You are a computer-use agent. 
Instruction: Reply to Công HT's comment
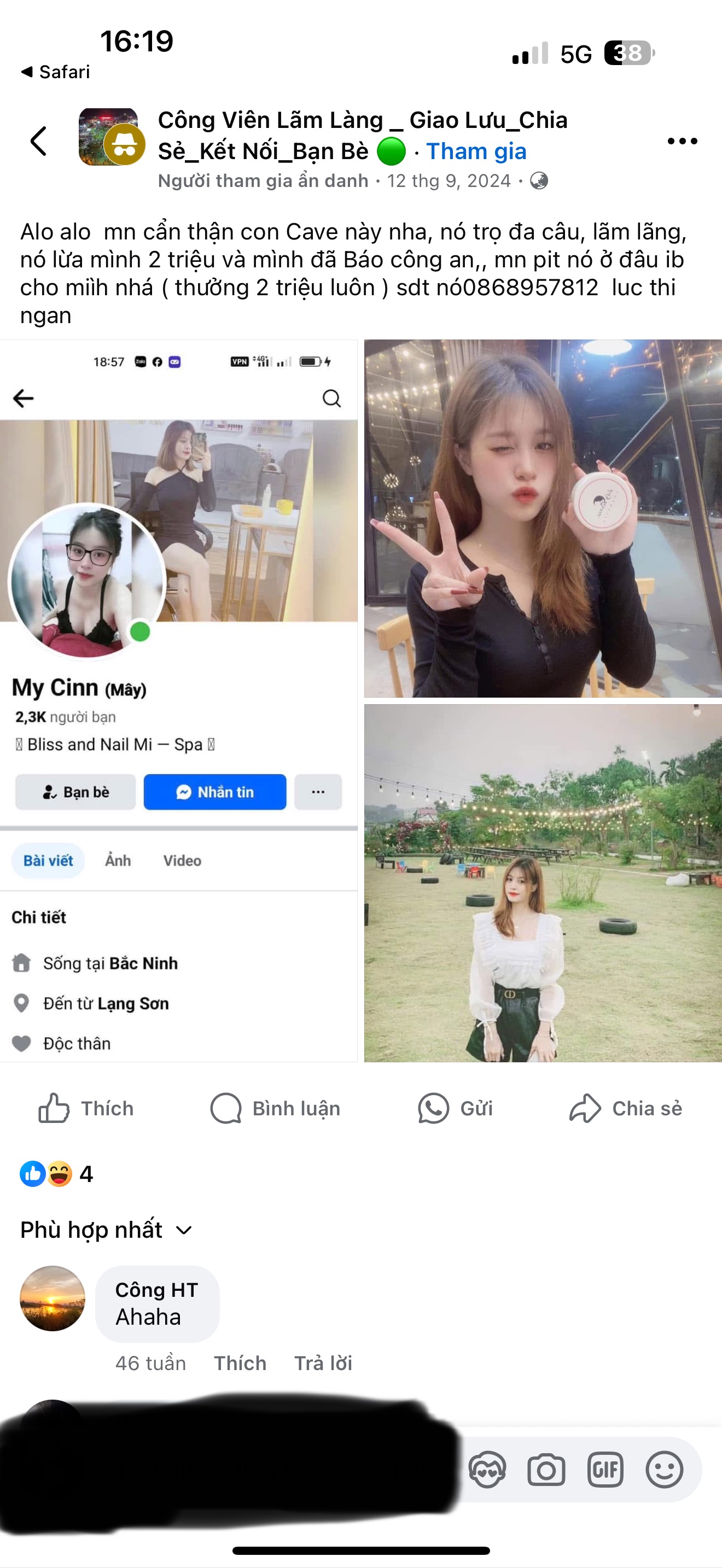coord(323,1363)
